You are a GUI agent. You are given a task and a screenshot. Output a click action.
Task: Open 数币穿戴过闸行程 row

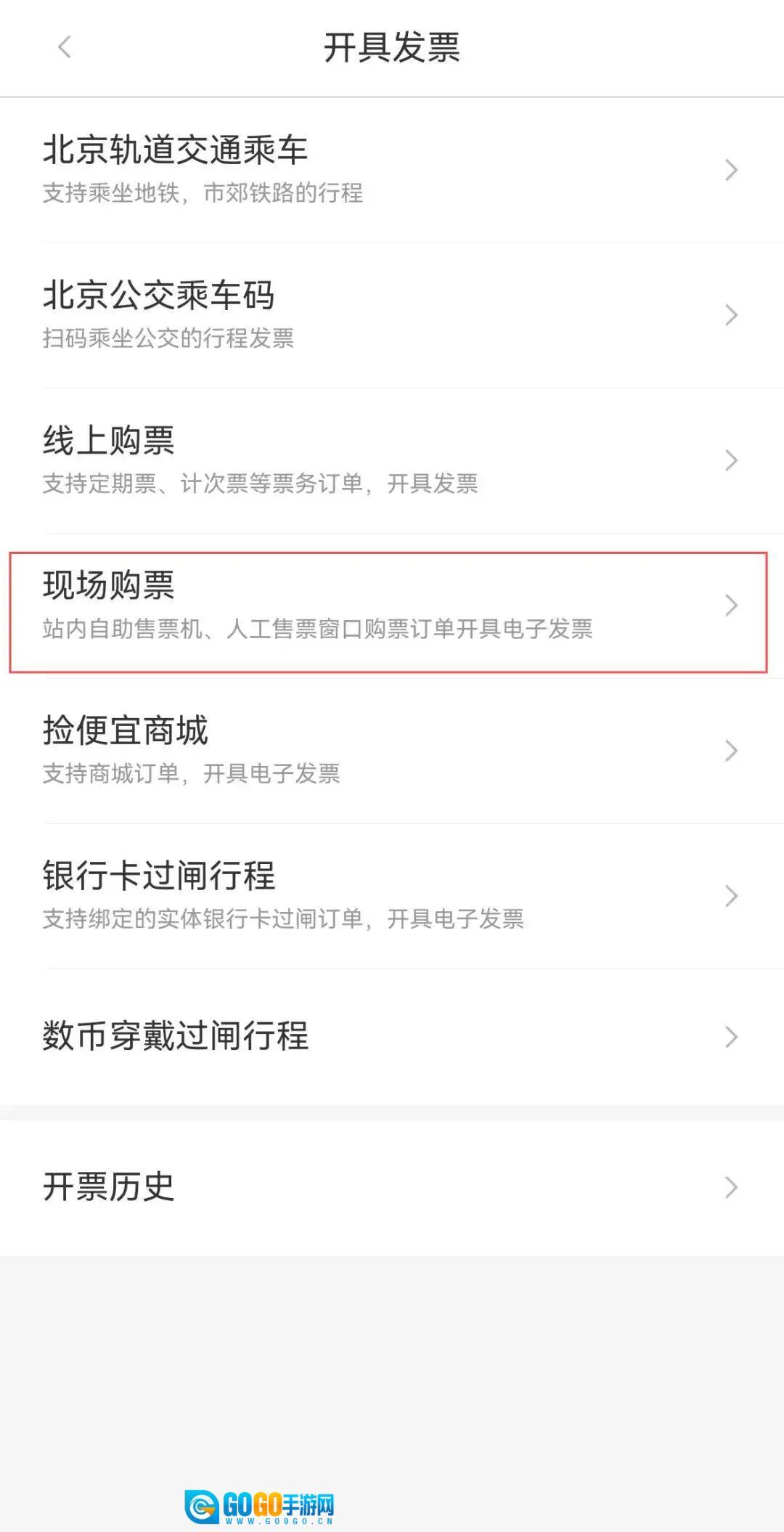click(391, 1037)
